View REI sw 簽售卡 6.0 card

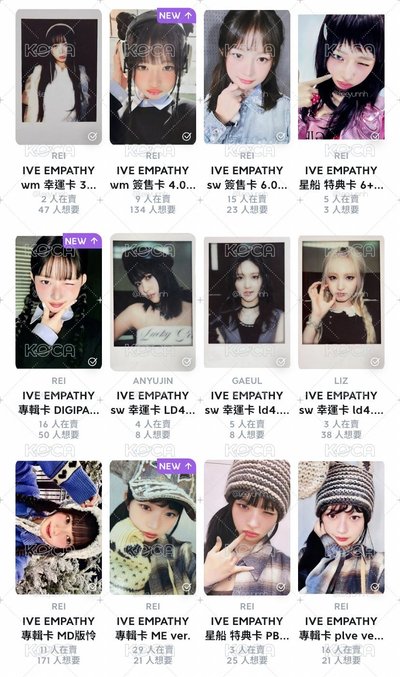click(x=247, y=77)
